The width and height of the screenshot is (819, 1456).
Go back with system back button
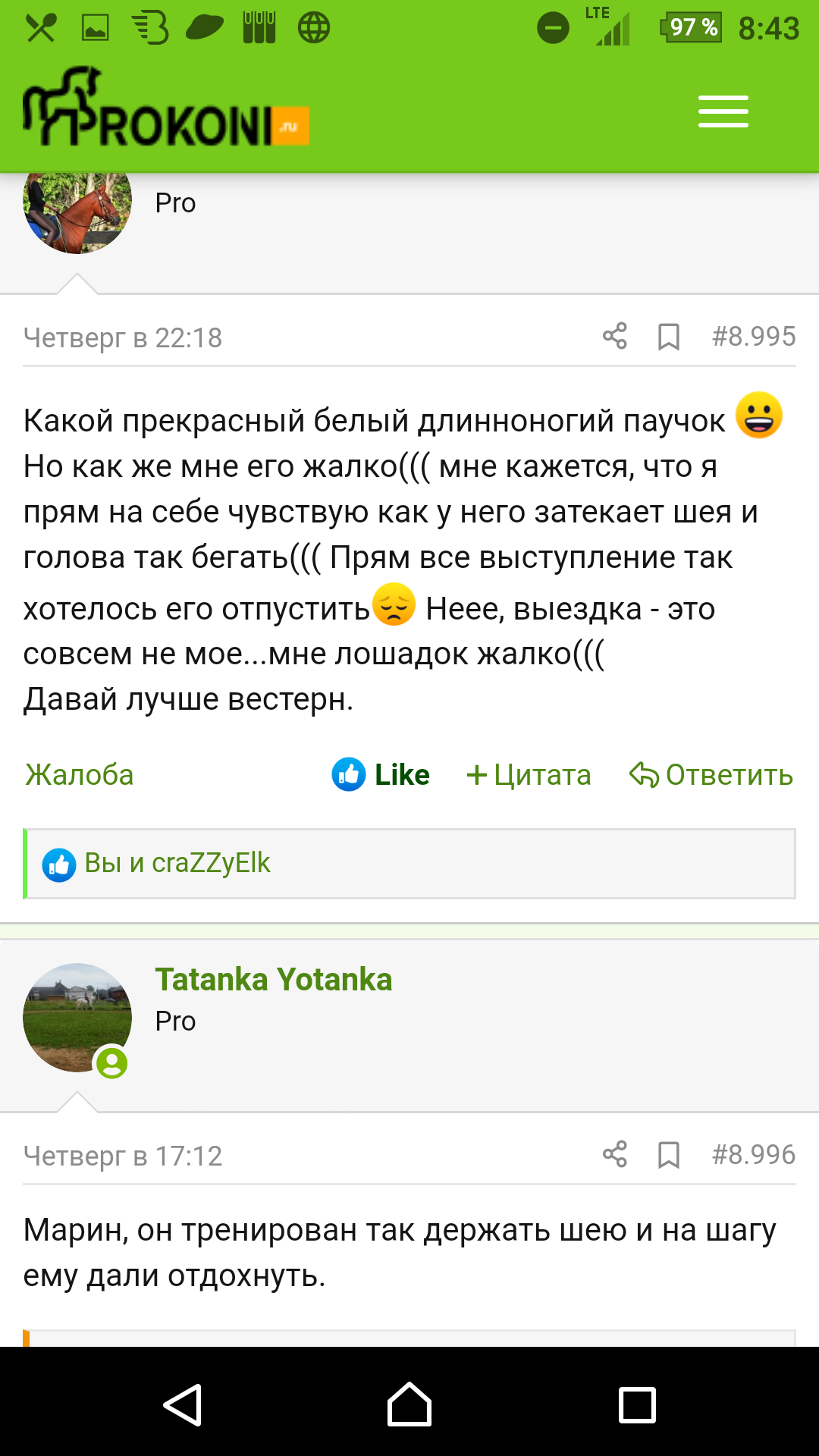point(183,1405)
